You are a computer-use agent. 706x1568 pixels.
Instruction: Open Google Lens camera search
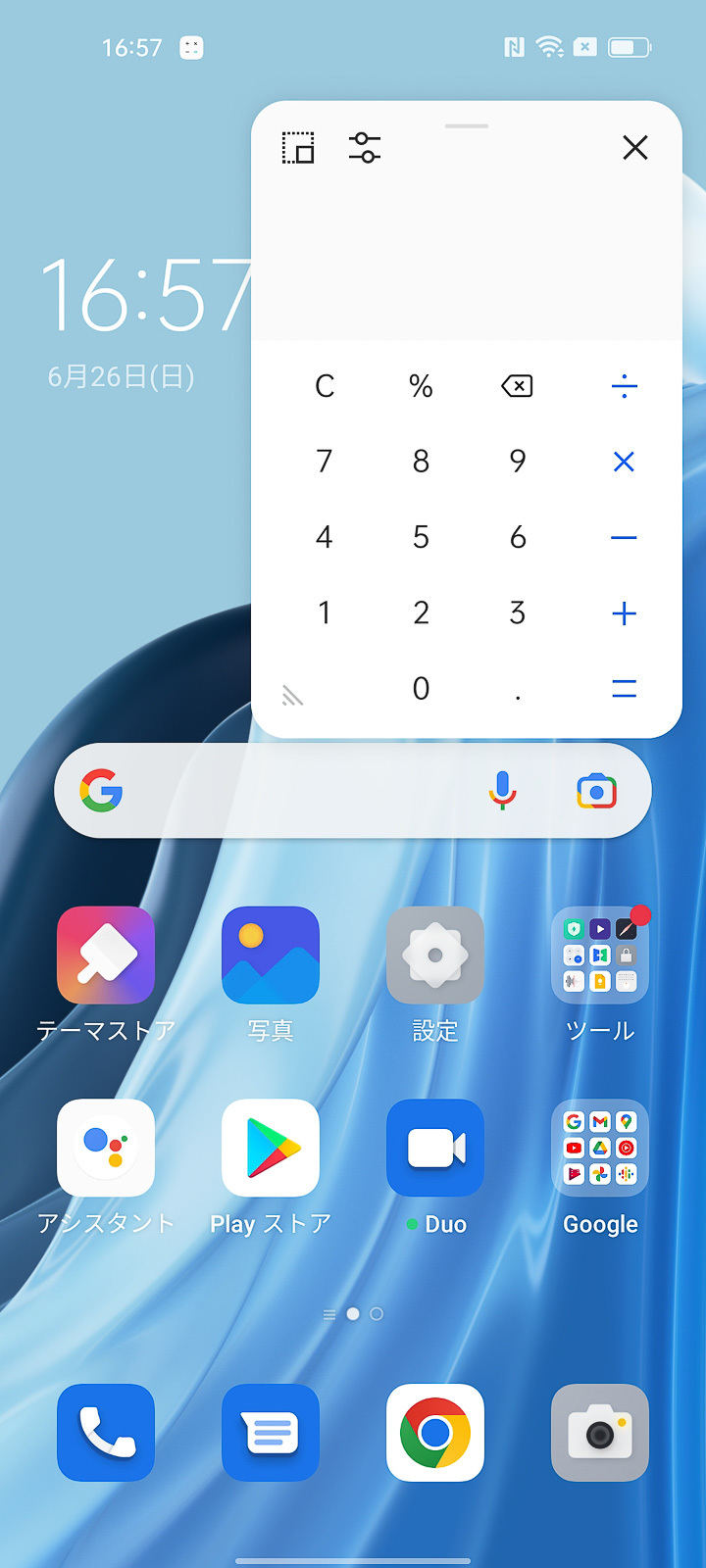(596, 791)
